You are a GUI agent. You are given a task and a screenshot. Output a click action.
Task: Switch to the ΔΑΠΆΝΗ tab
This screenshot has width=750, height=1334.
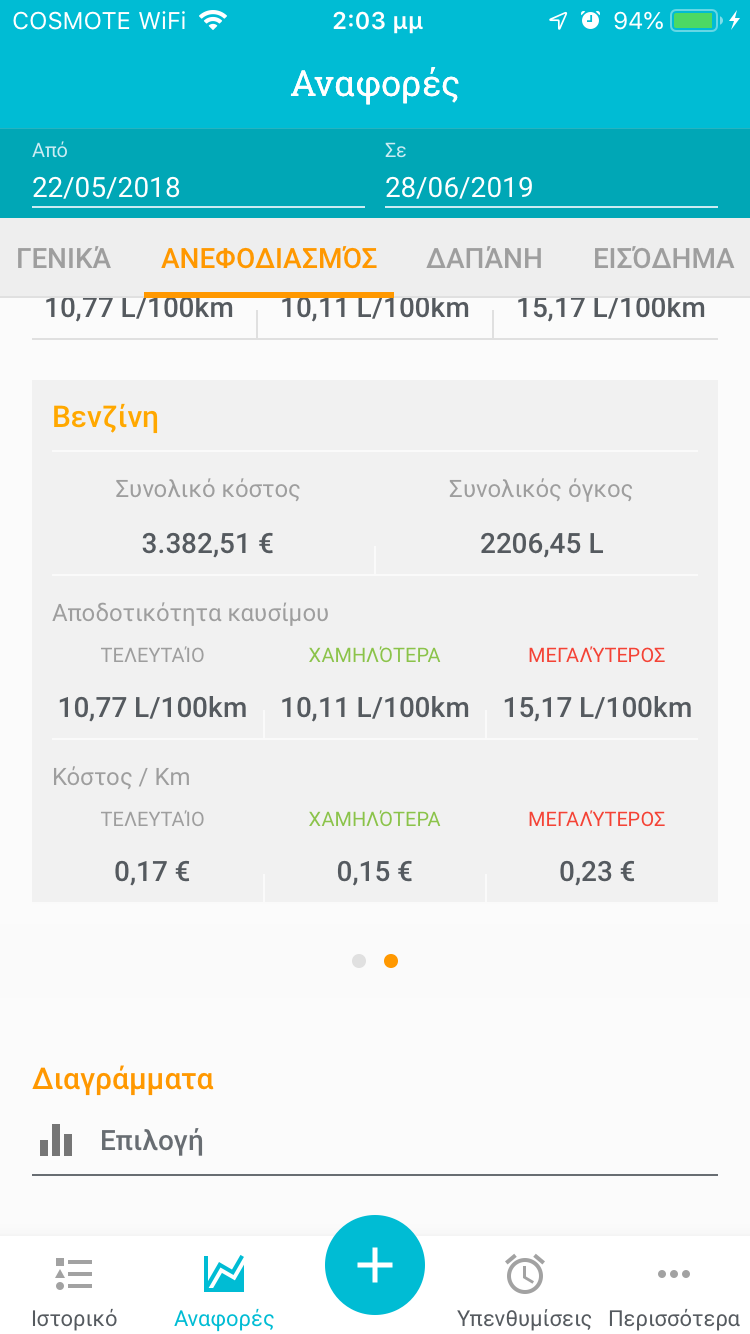tap(484, 259)
